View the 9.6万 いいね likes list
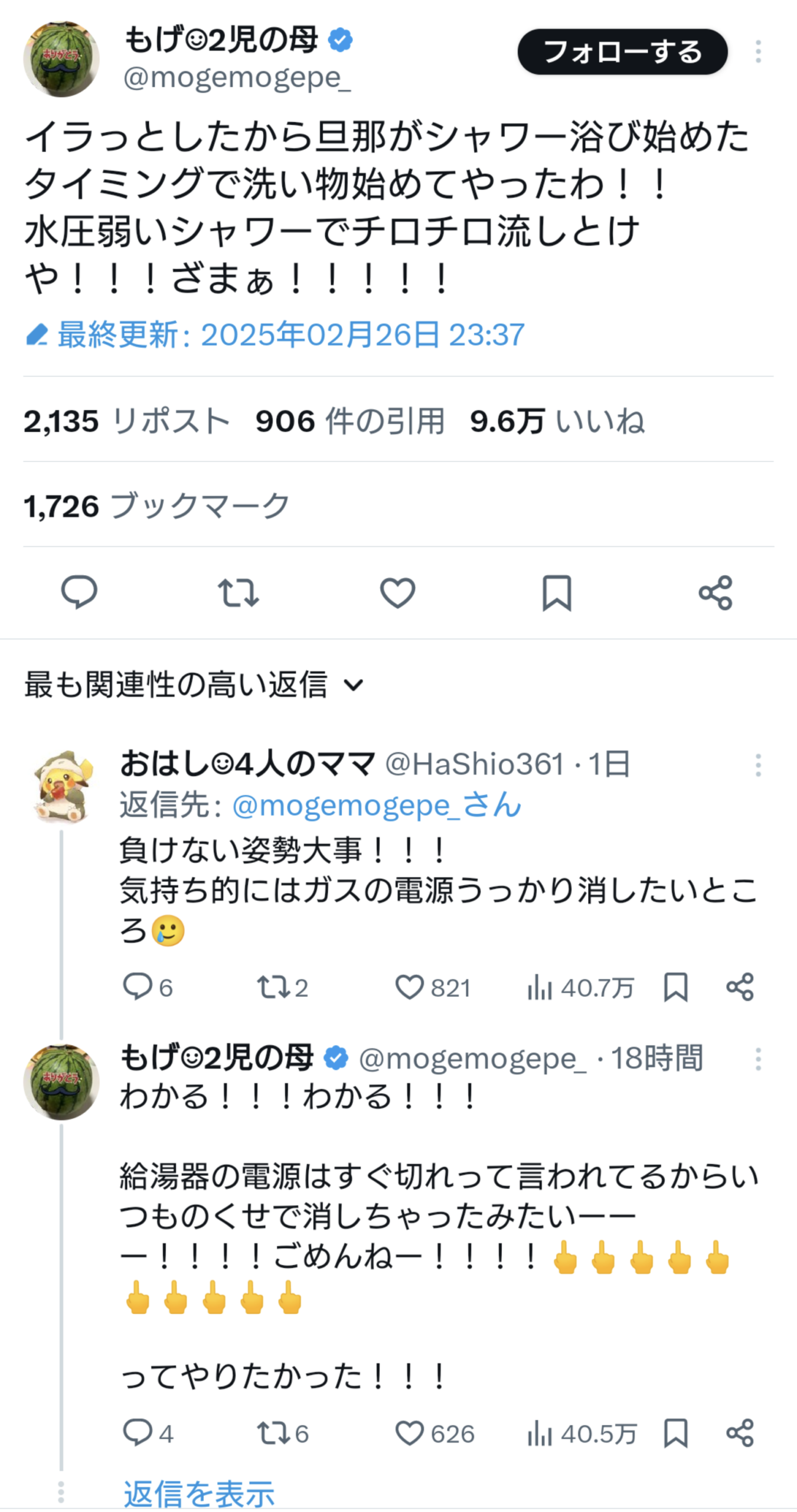797x1512 pixels. tap(557, 422)
